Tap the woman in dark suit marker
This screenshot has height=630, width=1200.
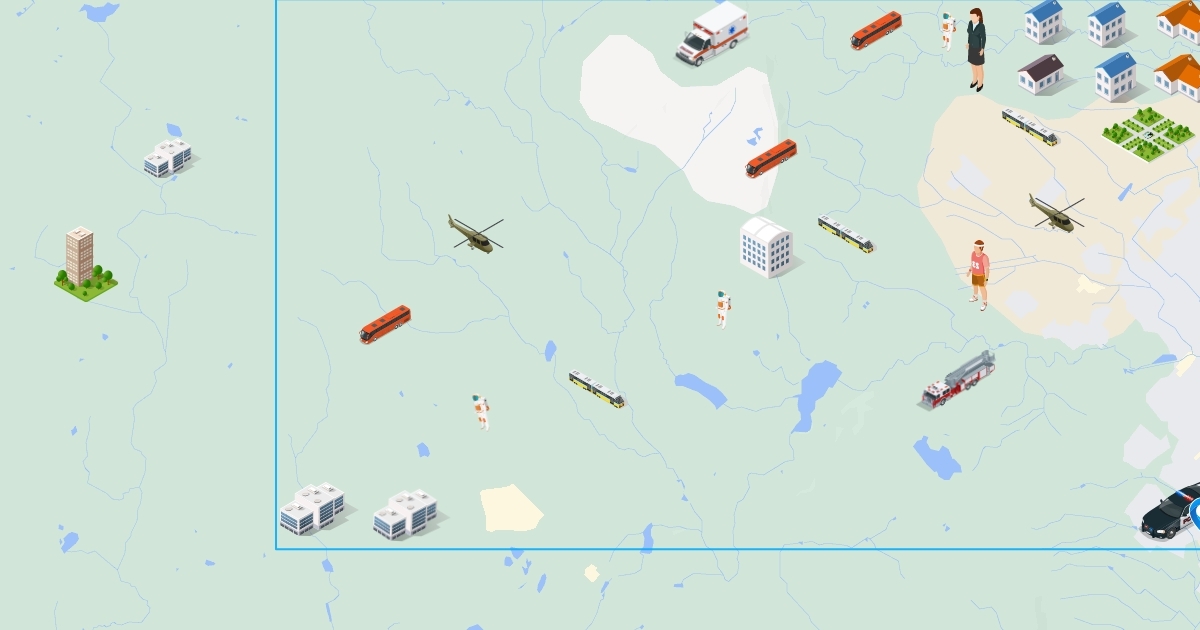[x=976, y=49]
